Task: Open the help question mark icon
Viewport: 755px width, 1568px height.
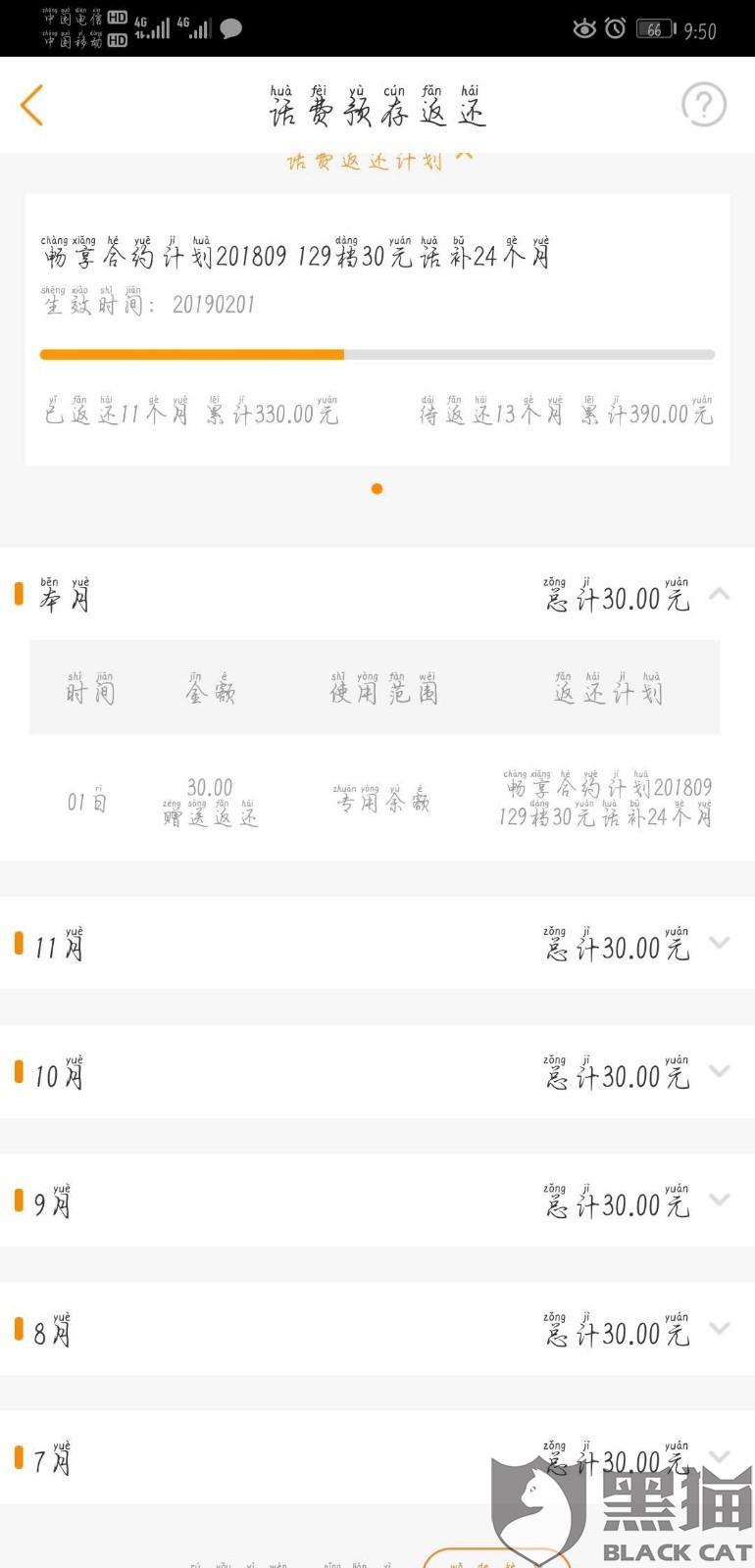Action: (x=704, y=105)
